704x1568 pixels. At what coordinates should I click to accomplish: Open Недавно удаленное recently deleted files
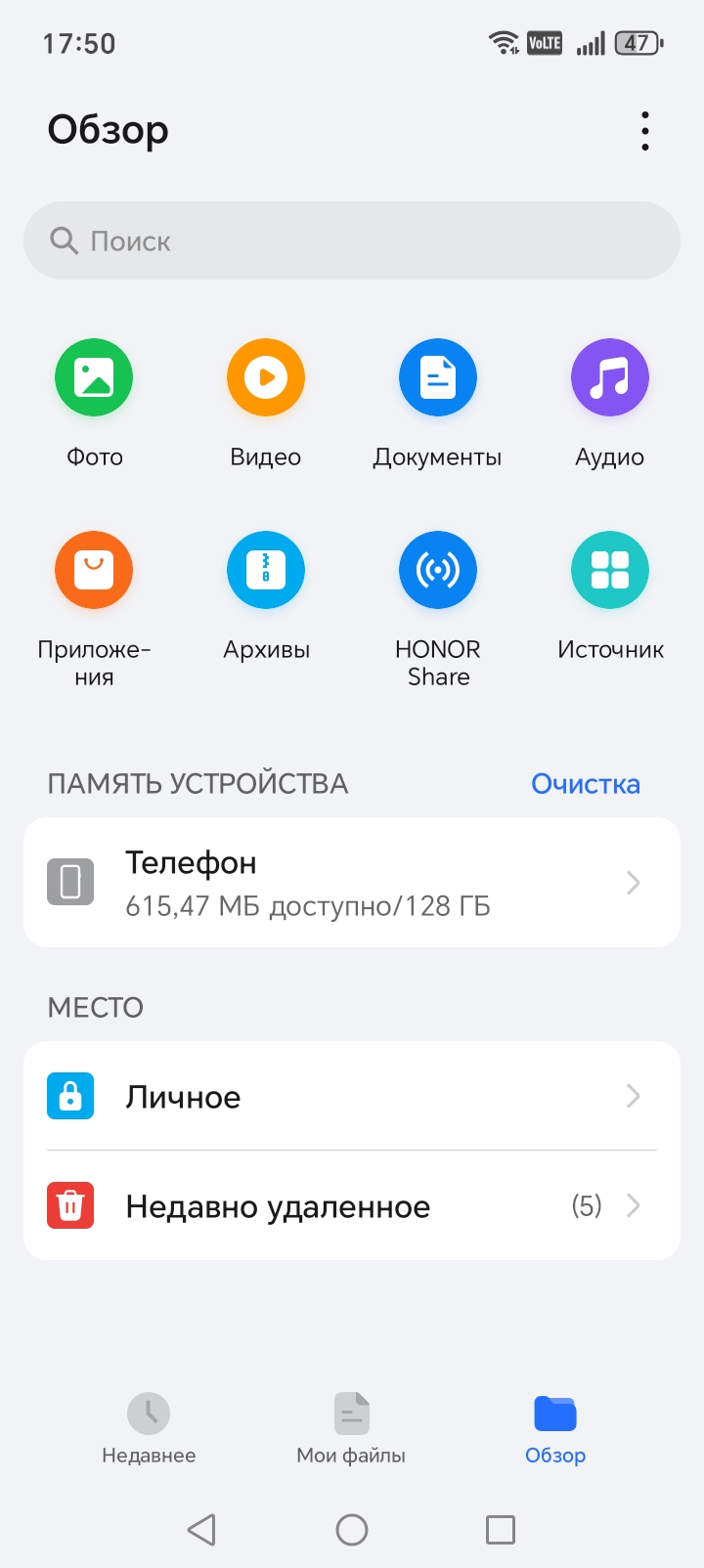pyautogui.click(x=352, y=1206)
